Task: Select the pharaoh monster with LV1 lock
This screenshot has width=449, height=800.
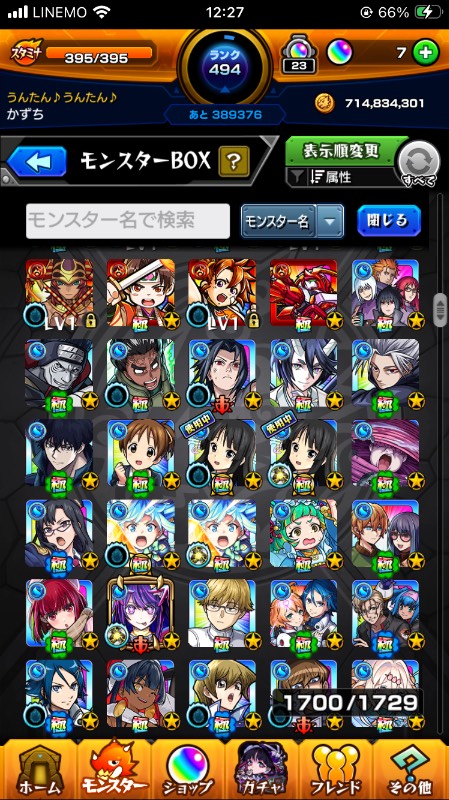Action: pos(59,293)
